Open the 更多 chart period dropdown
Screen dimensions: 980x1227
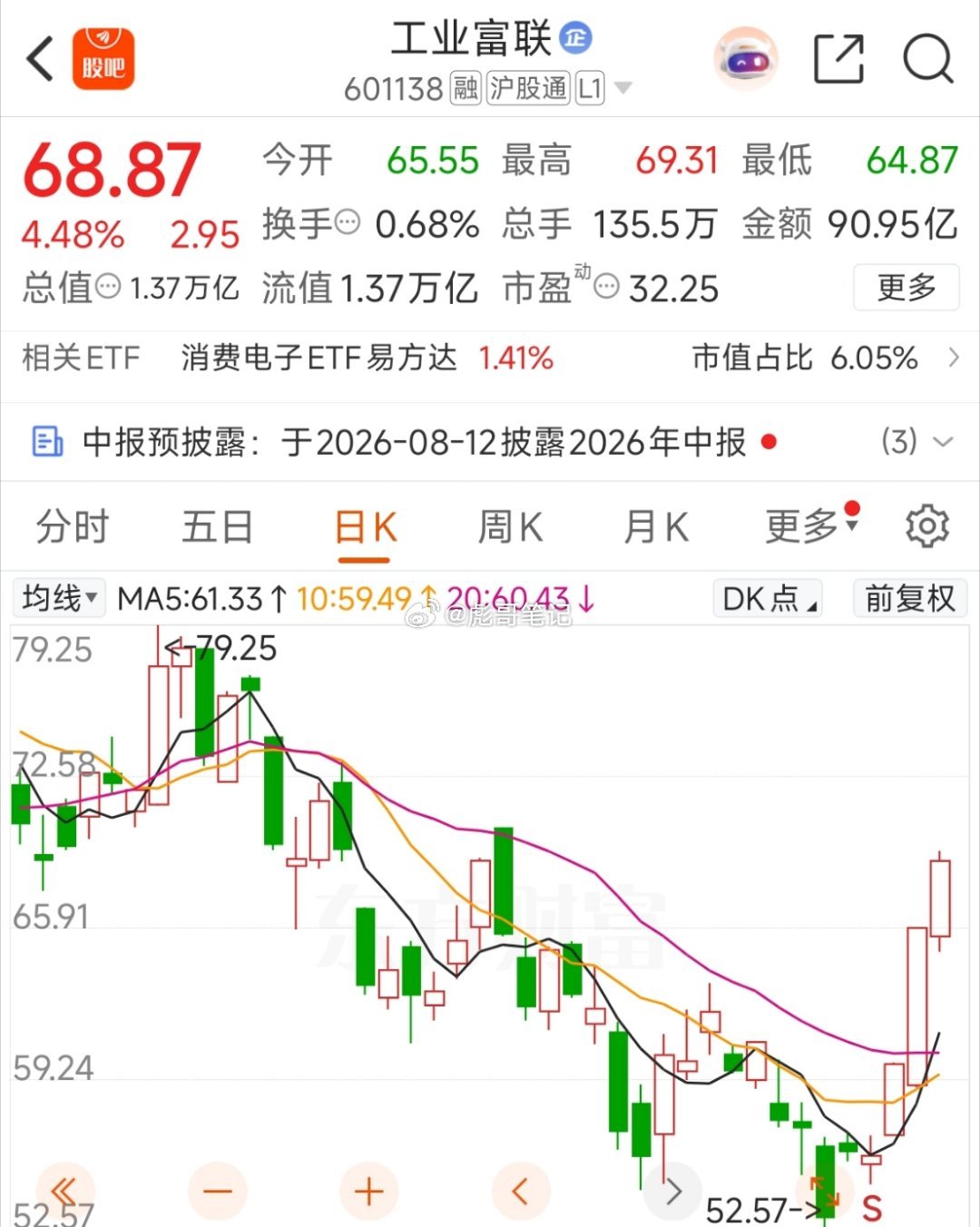(810, 526)
